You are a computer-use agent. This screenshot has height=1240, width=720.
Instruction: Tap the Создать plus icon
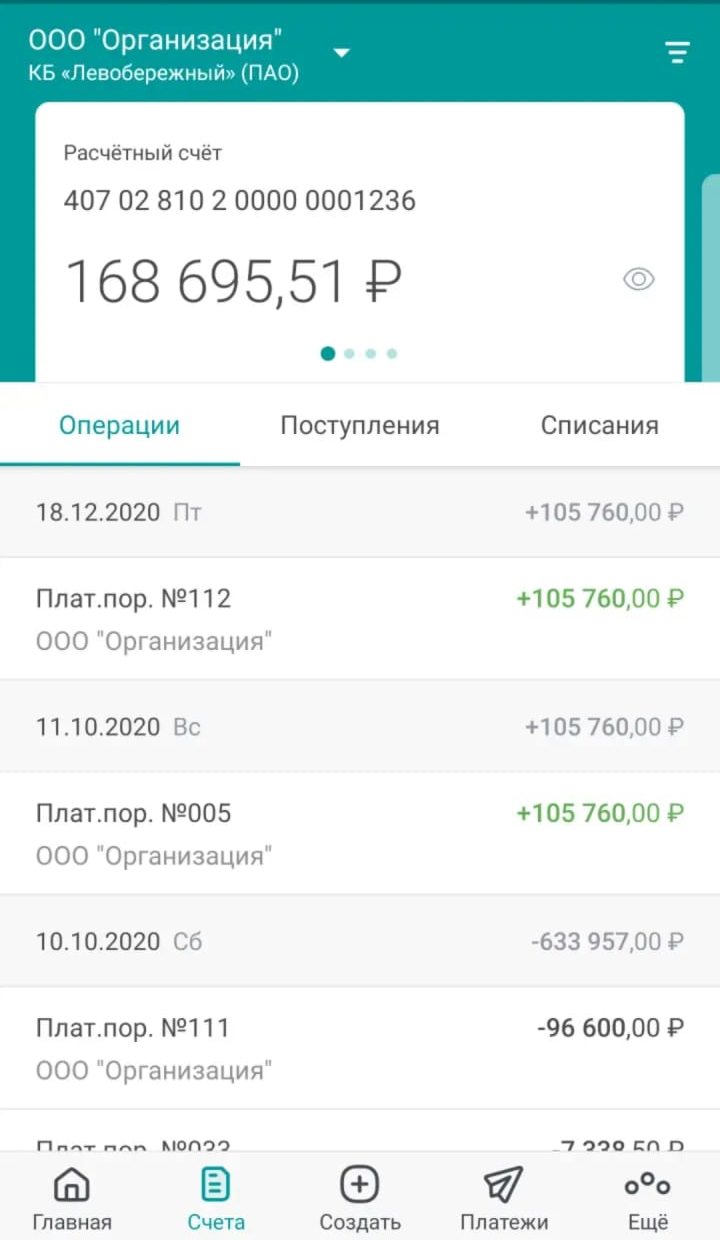359,1185
